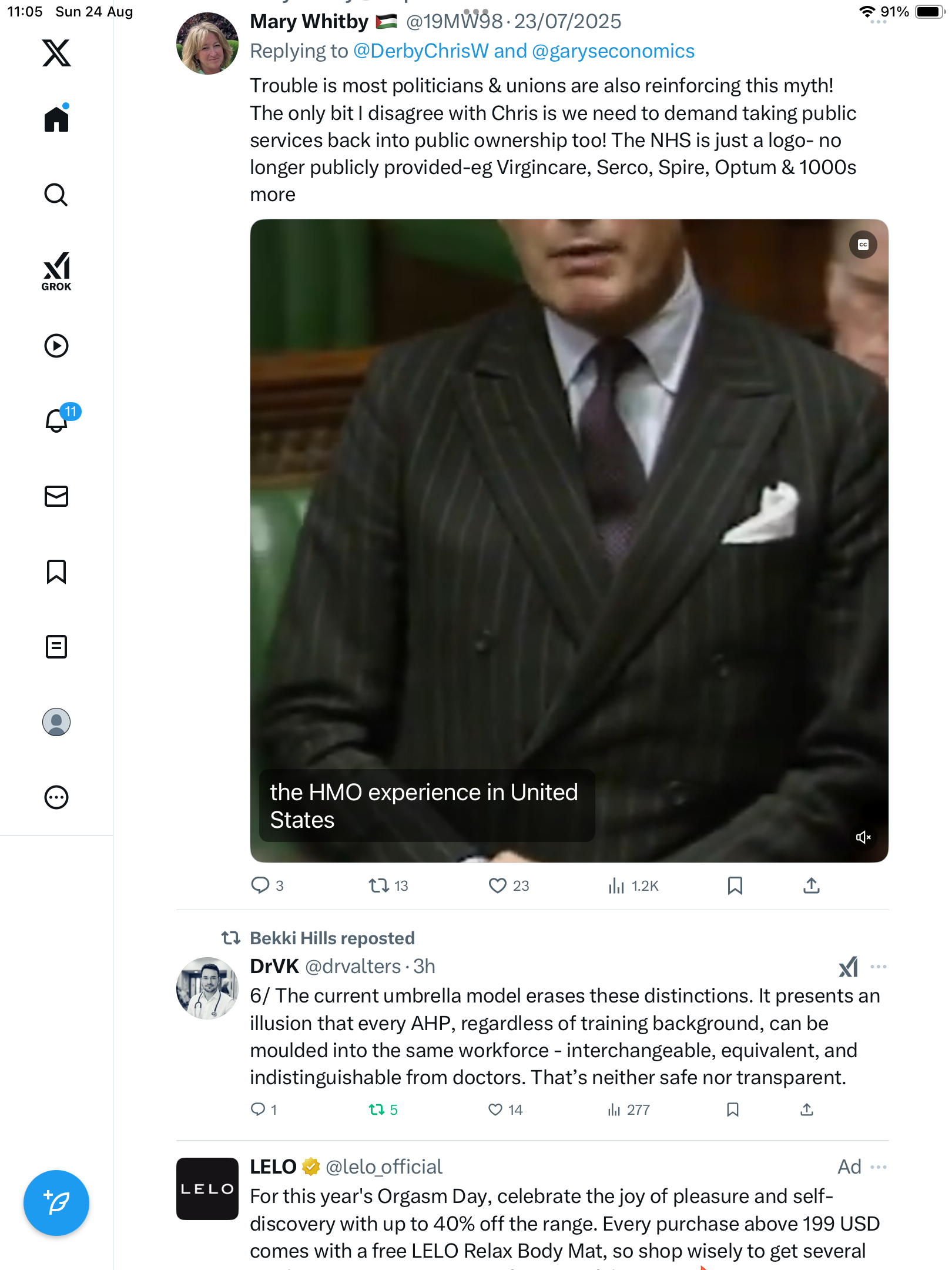This screenshot has width=952, height=1270.
Task: Open overflow menu on DrVK's post
Action: coord(878,967)
